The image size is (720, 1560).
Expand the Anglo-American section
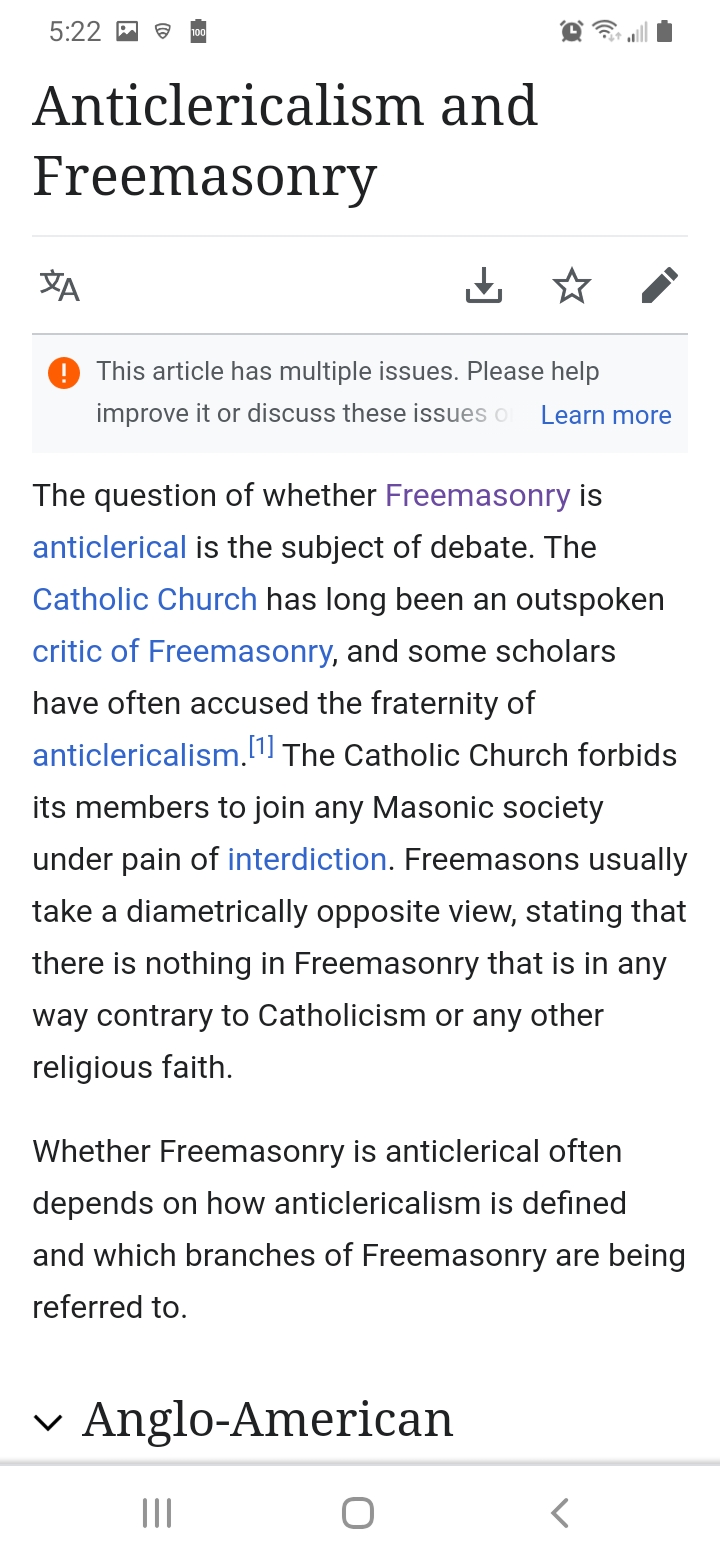point(48,1421)
